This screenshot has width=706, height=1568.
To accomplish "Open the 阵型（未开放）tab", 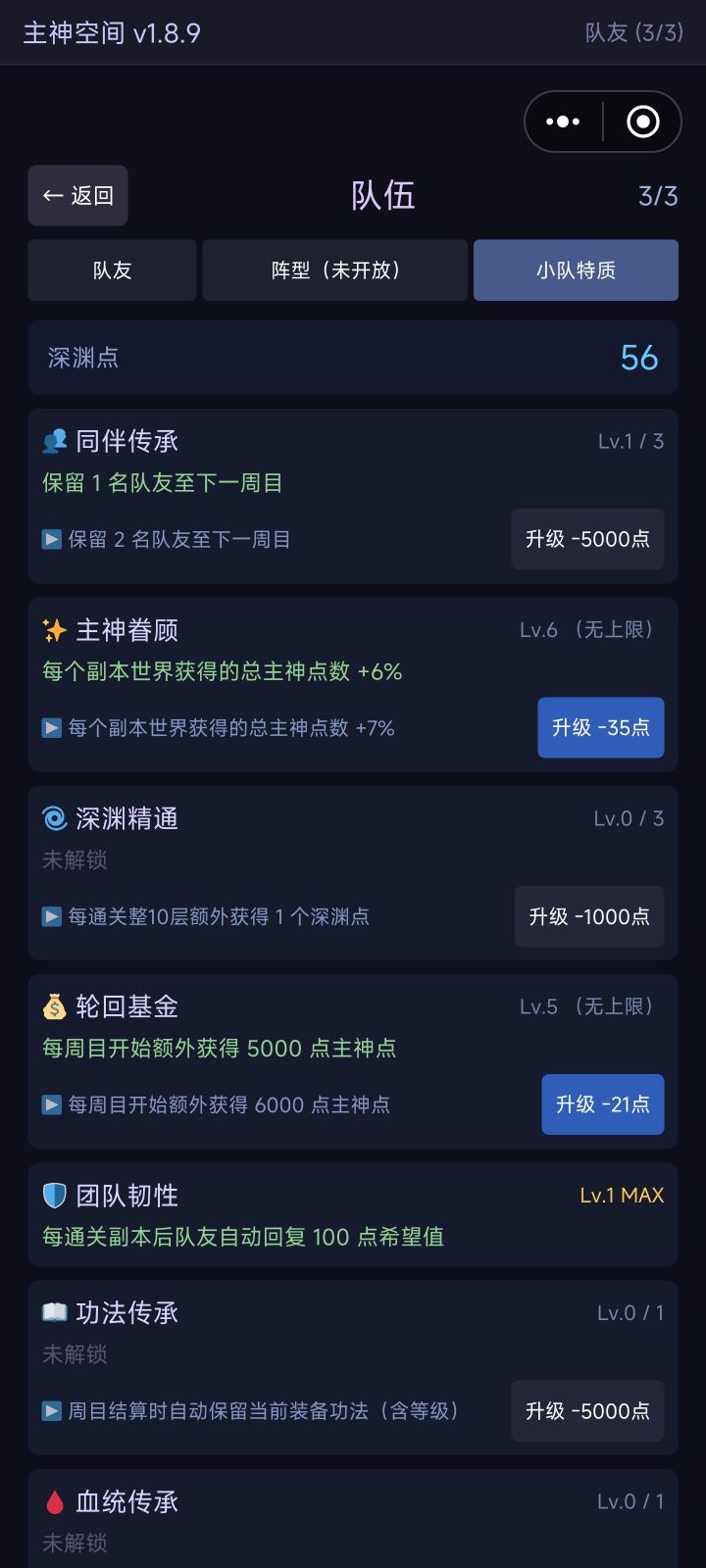I will click(x=336, y=270).
